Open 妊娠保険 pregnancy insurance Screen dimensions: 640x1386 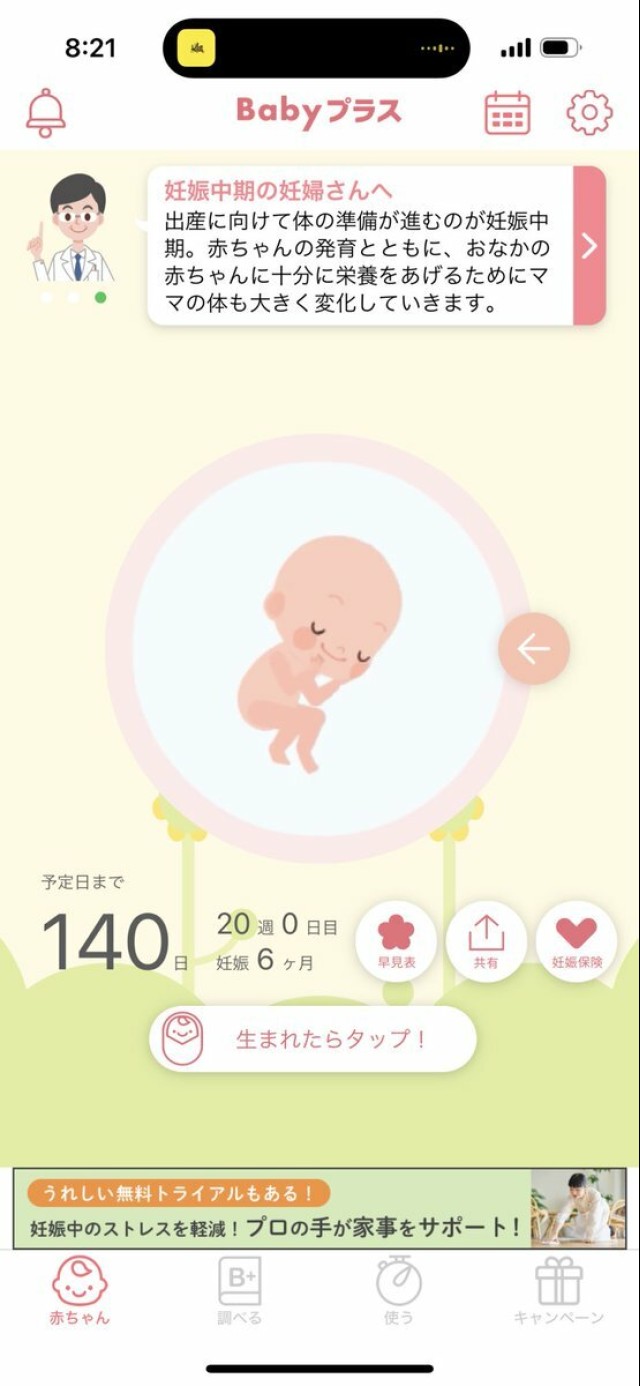point(576,941)
